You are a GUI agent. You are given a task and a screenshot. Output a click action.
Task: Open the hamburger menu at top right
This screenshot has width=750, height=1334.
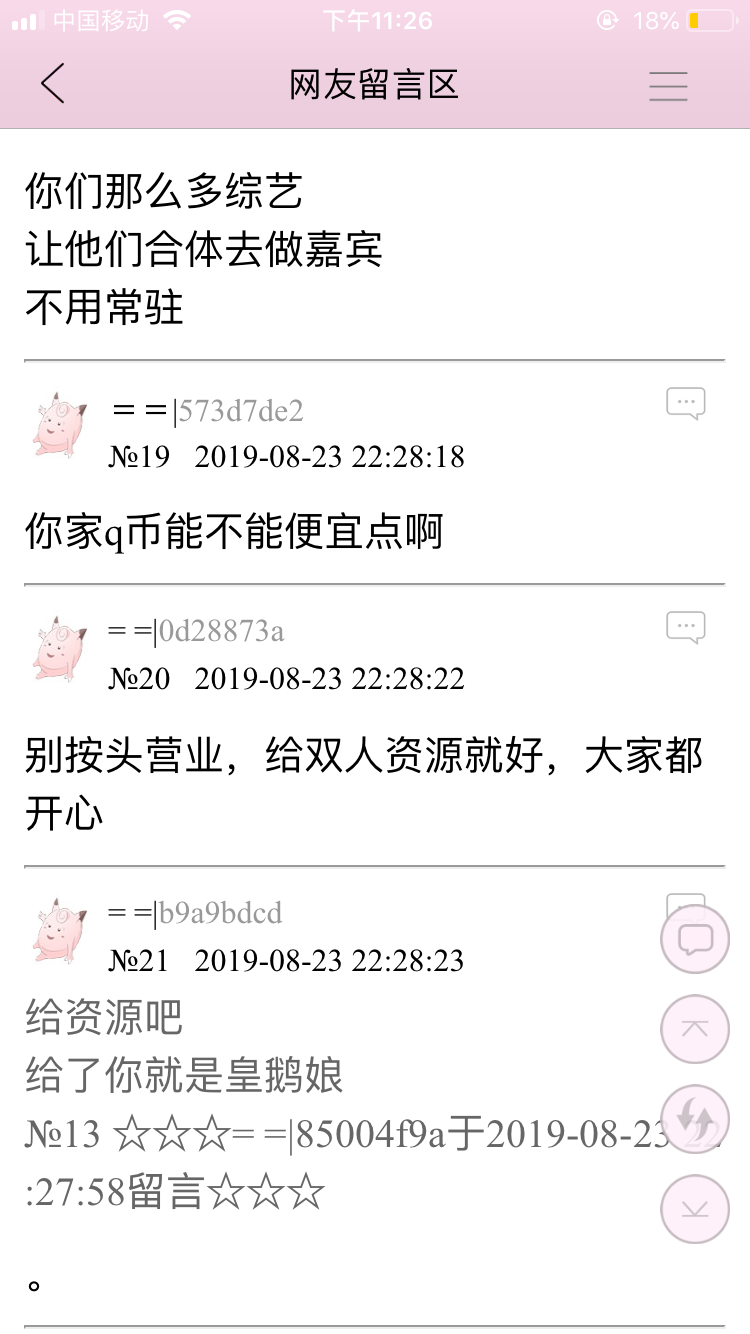click(667, 86)
